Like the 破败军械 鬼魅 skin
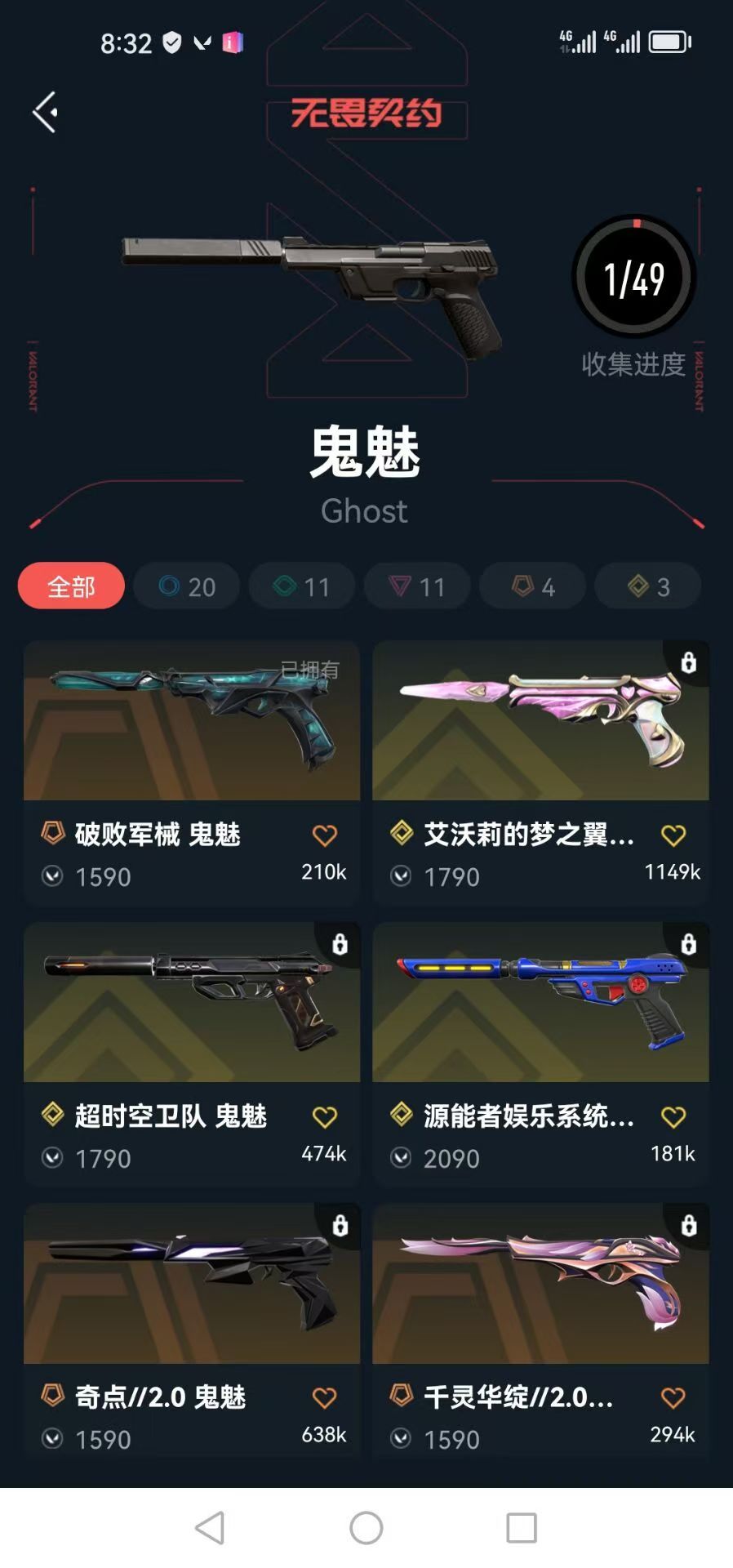This screenshot has height=1568, width=733. tap(325, 835)
